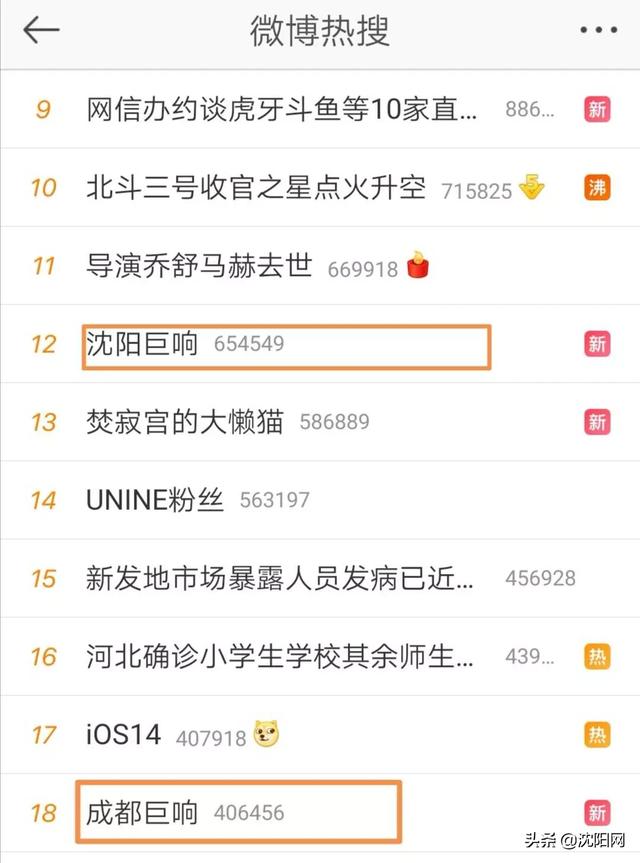Tap the iOS14 trending topic
This screenshot has height=863, width=640.
(124, 735)
